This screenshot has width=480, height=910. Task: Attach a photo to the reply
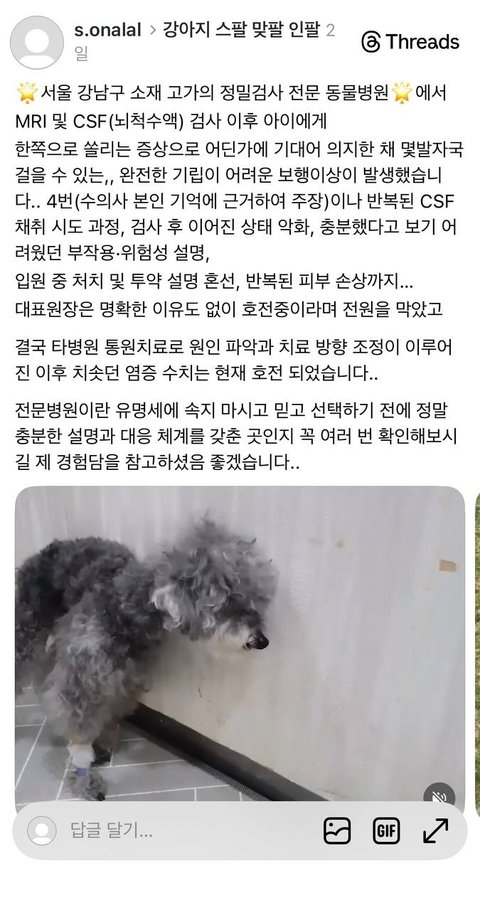tap(337, 831)
